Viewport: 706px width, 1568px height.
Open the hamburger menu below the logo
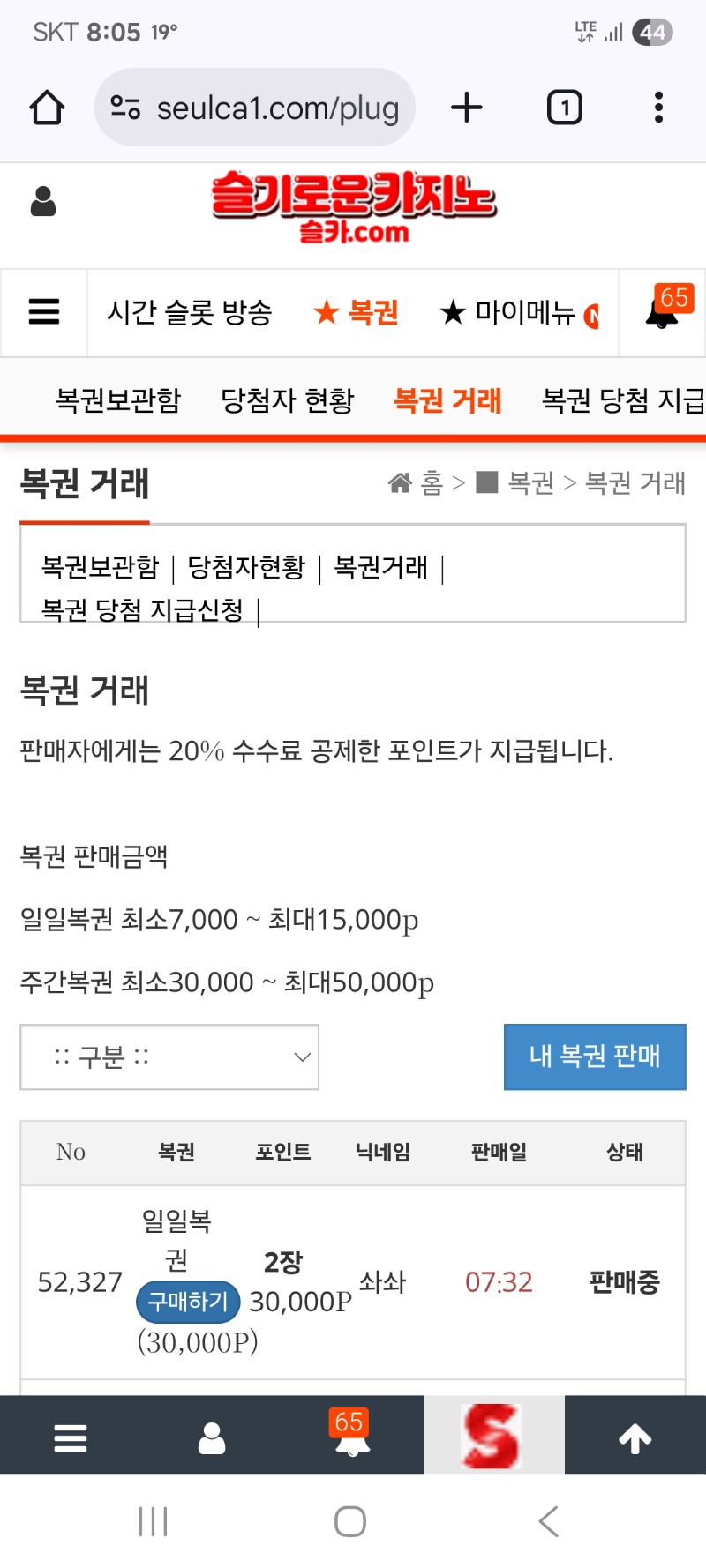pyautogui.click(x=44, y=312)
